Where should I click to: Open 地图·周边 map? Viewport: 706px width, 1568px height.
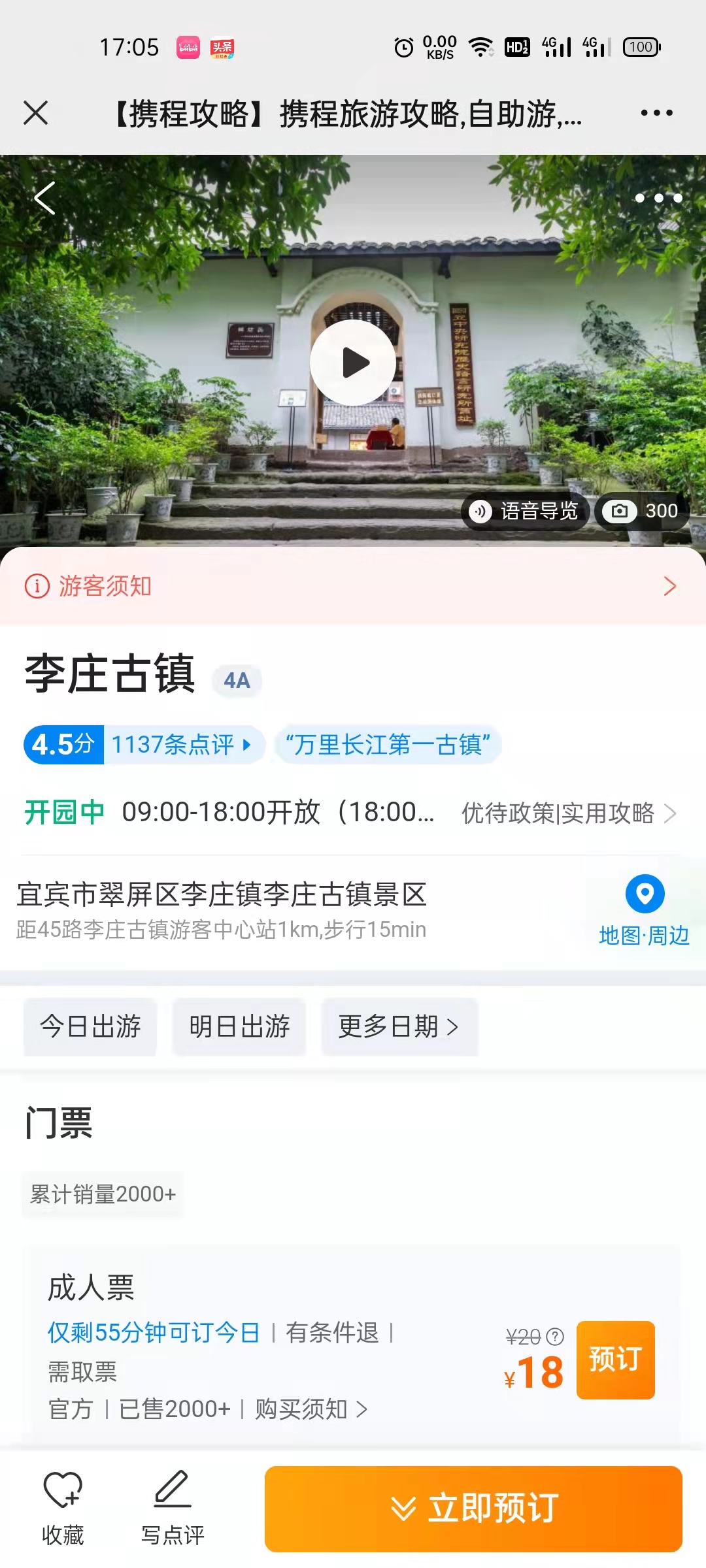coord(644,909)
